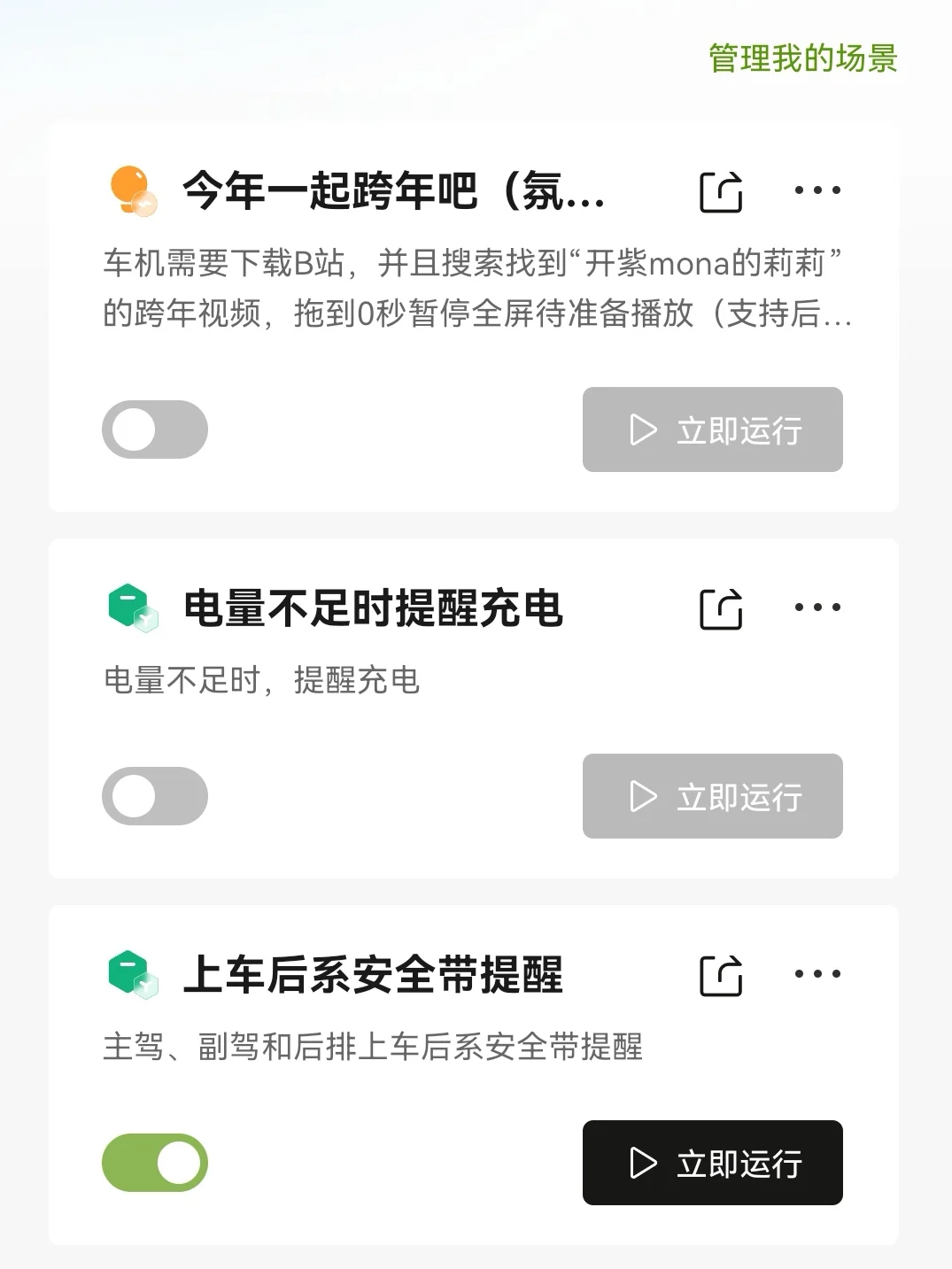Screen dimensions: 952x1269
Task: Open the 上车后系安全带提醒 scene card
Action: [x=372, y=975]
